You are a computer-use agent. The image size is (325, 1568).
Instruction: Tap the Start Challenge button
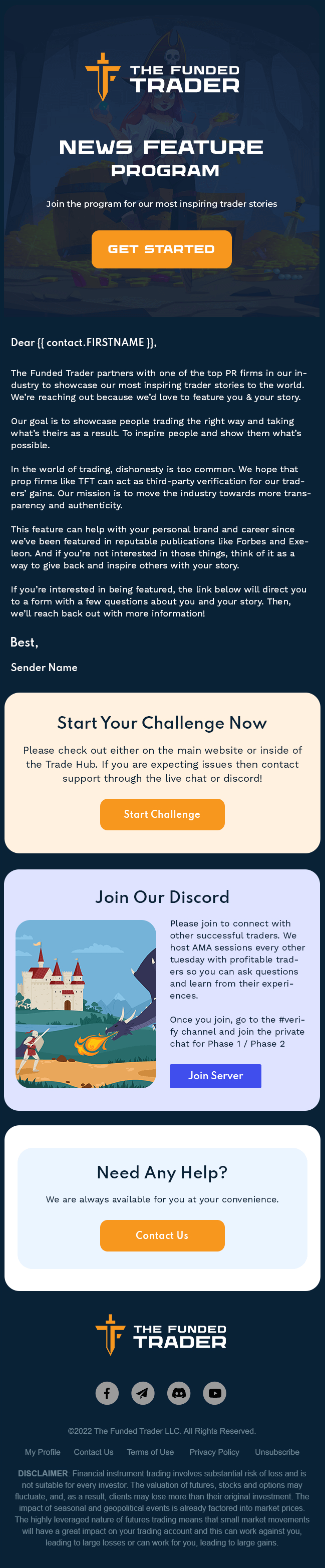point(162,814)
